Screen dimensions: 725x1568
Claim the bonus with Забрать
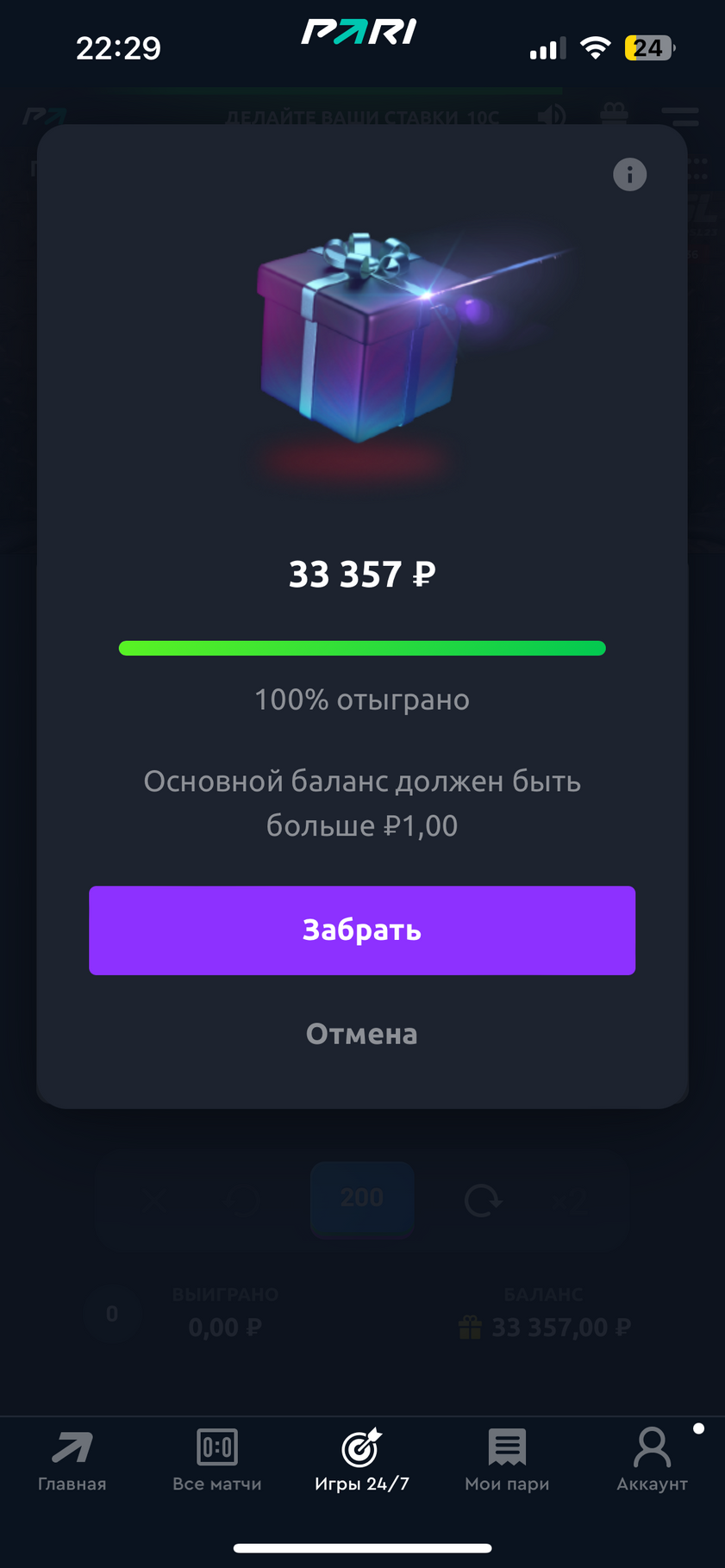point(362,930)
